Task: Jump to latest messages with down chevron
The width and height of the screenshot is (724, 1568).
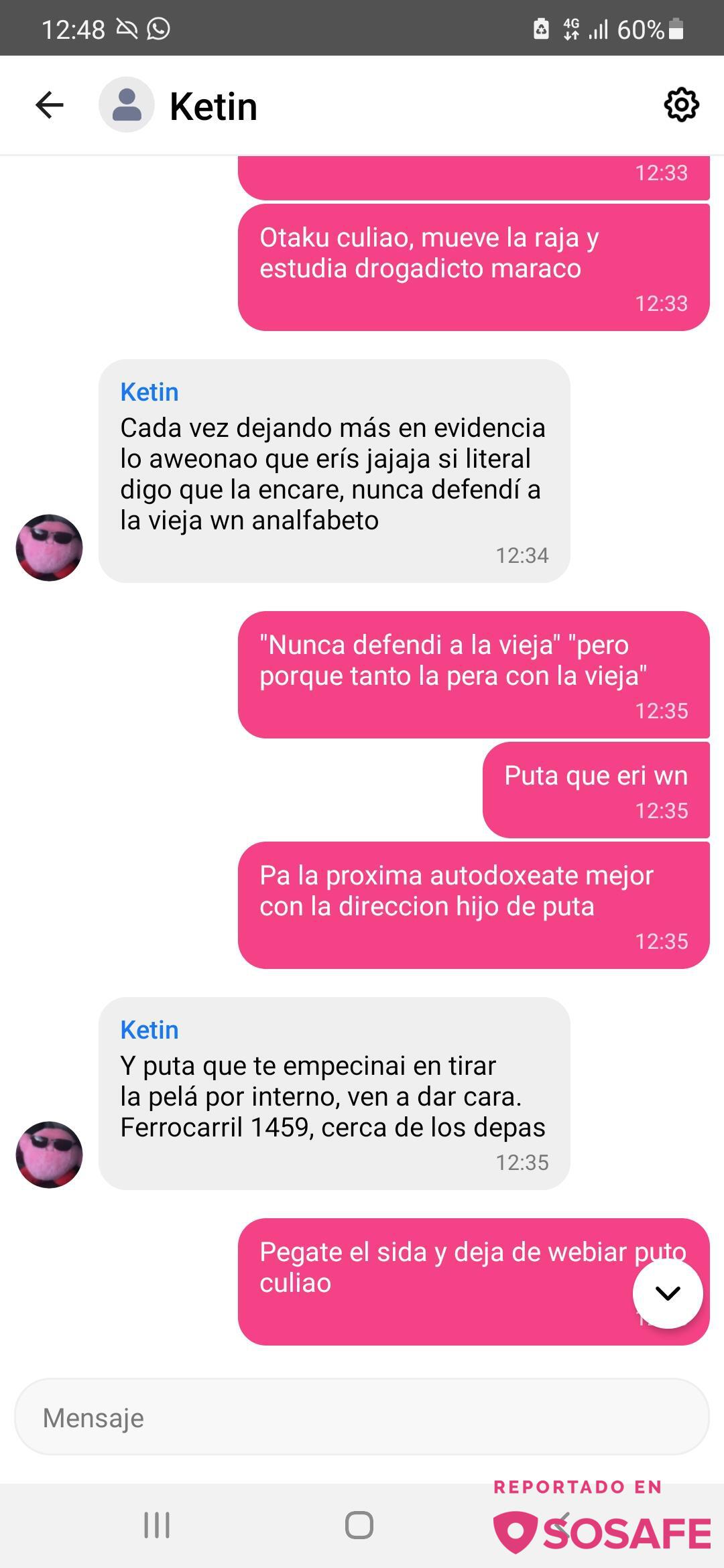Action: coord(668,1293)
